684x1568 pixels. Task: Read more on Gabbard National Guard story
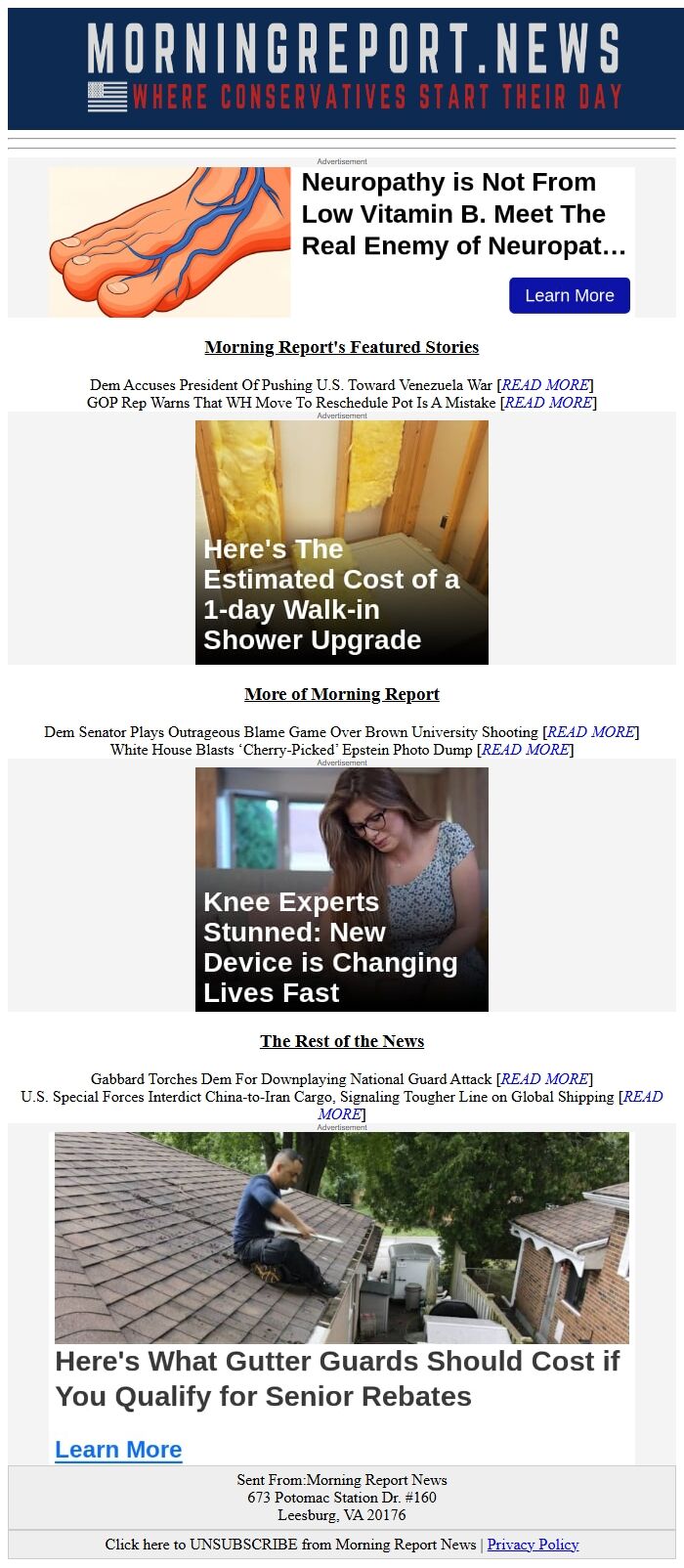point(544,1079)
